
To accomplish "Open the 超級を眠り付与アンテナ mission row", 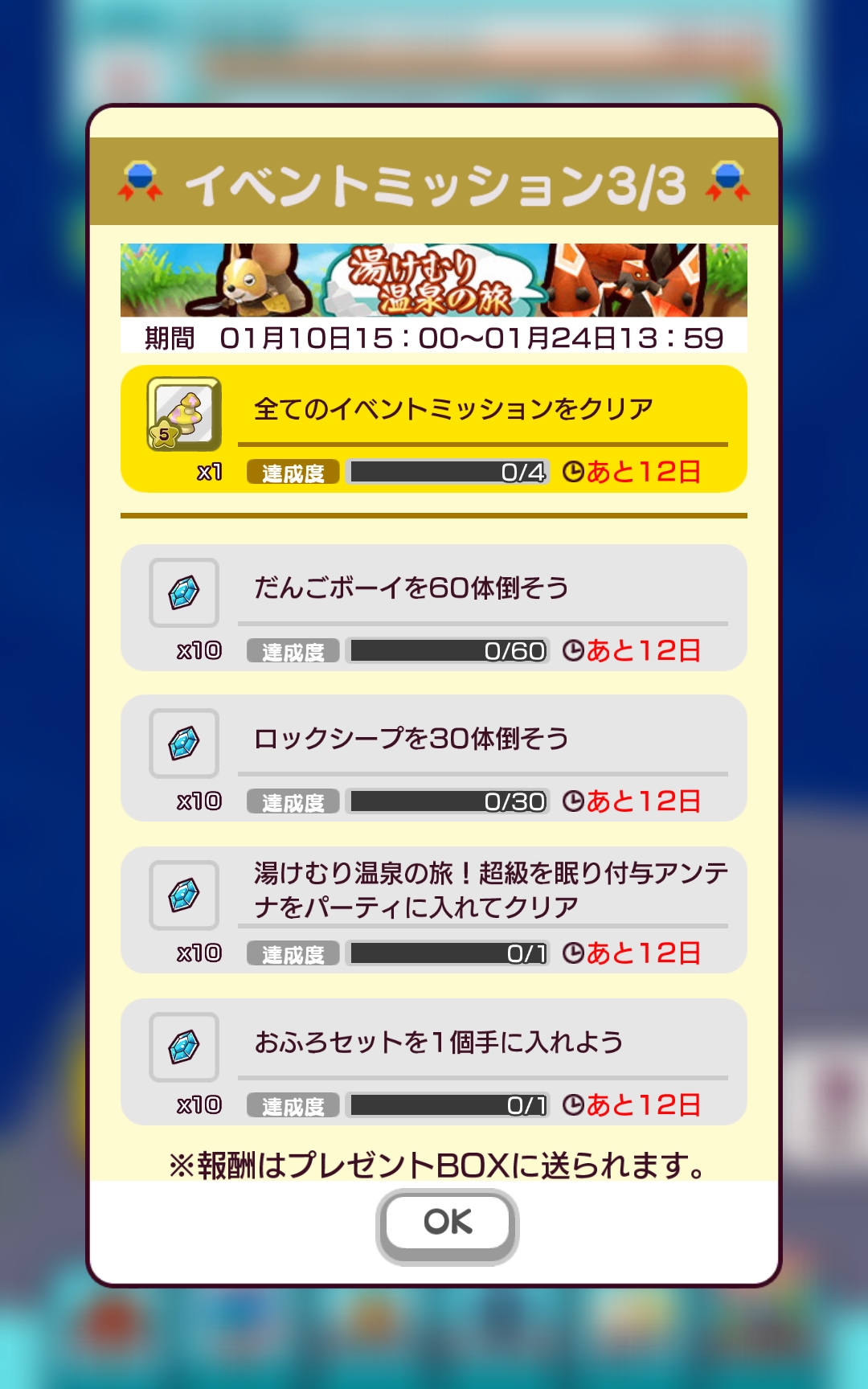I will click(434, 910).
